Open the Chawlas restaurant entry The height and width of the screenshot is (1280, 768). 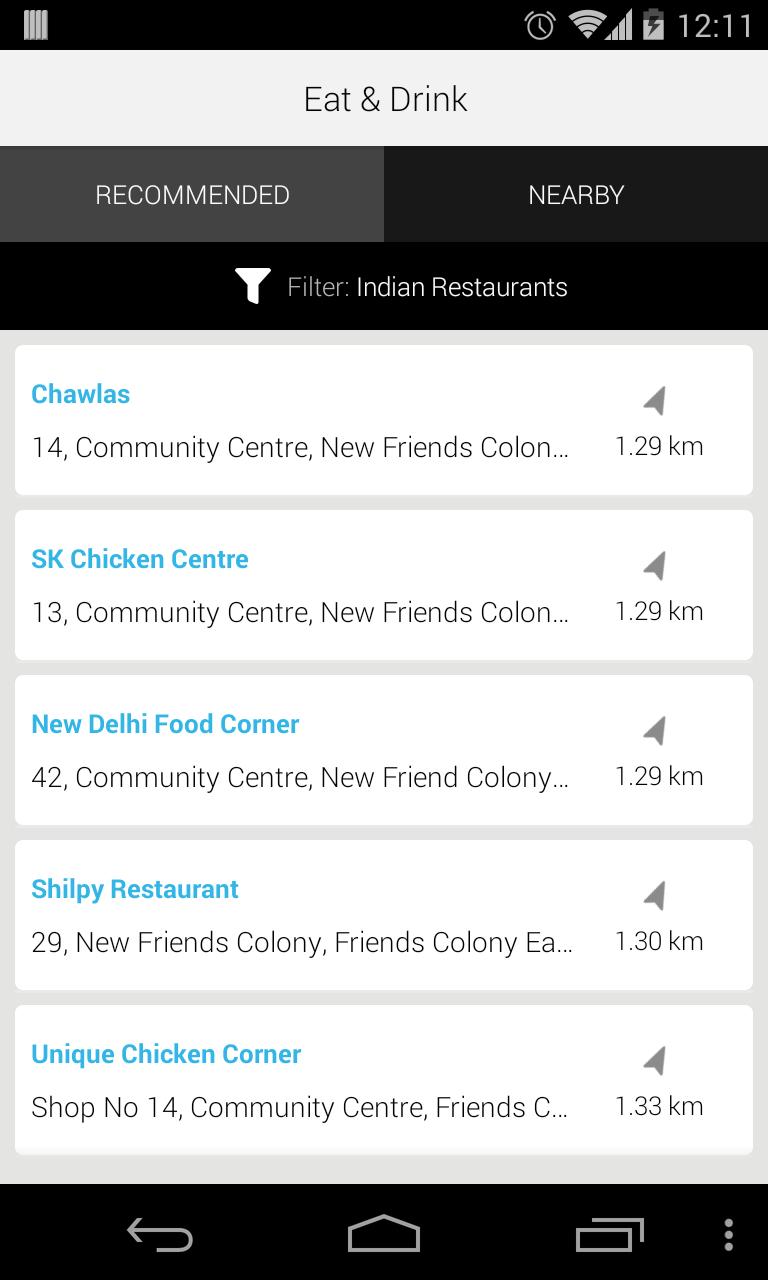point(300,420)
